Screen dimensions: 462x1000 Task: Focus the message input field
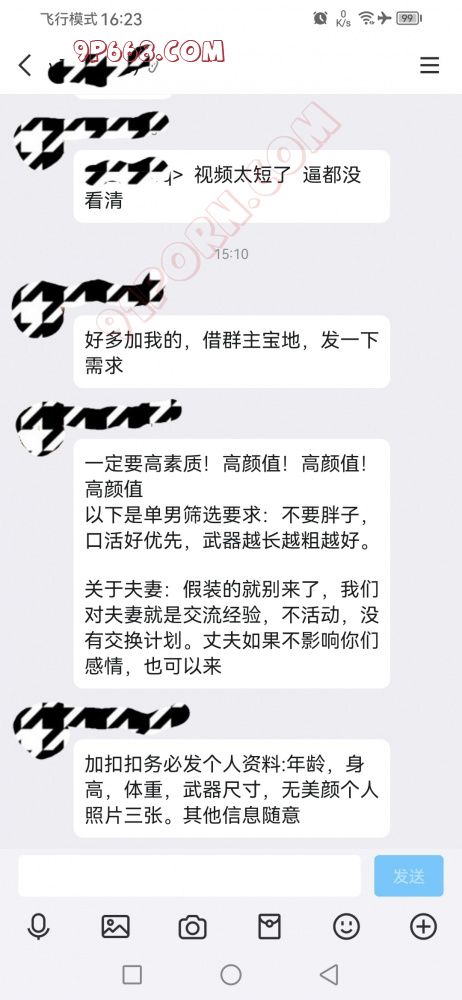click(x=189, y=876)
